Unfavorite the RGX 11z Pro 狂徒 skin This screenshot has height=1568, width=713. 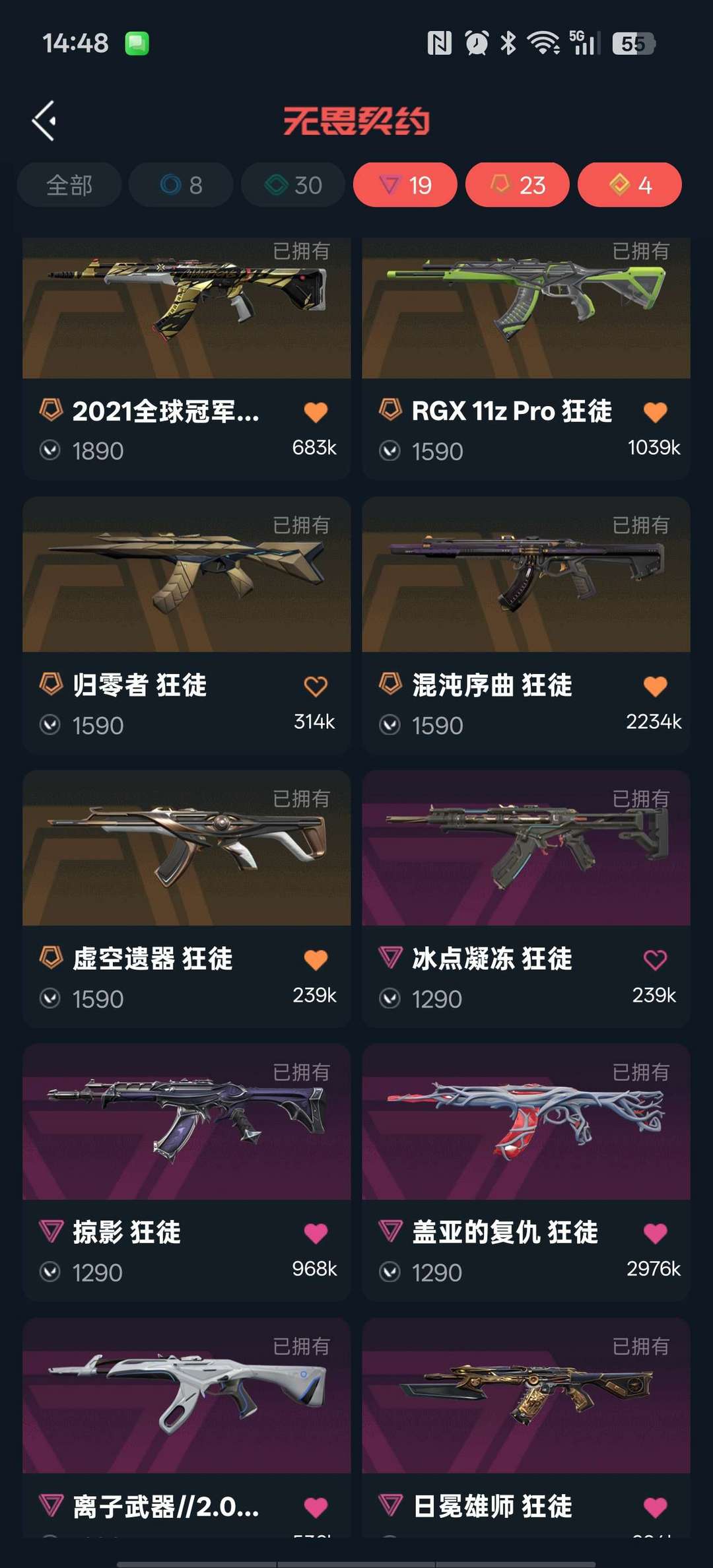coord(655,412)
